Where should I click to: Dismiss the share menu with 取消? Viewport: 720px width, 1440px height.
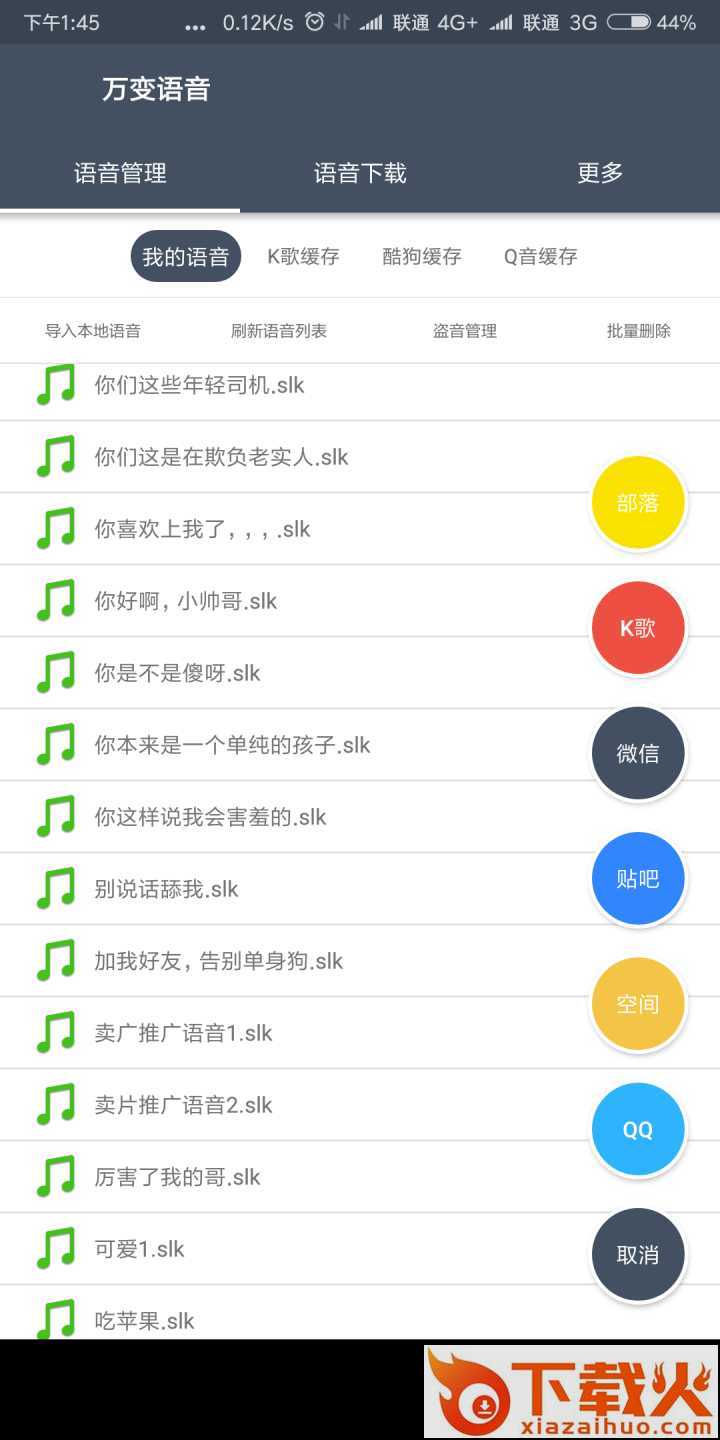[638, 1255]
